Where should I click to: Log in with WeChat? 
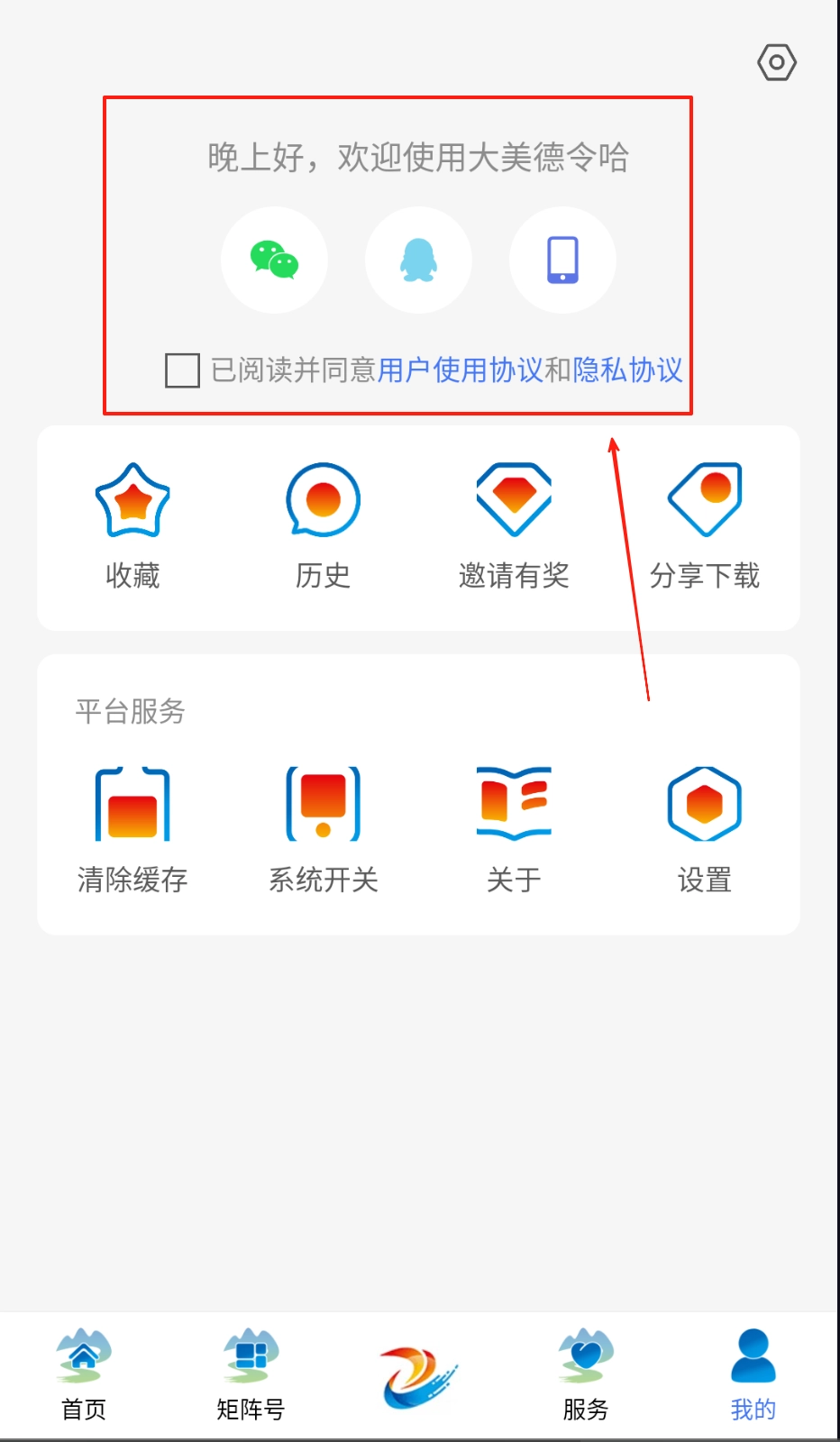click(274, 260)
